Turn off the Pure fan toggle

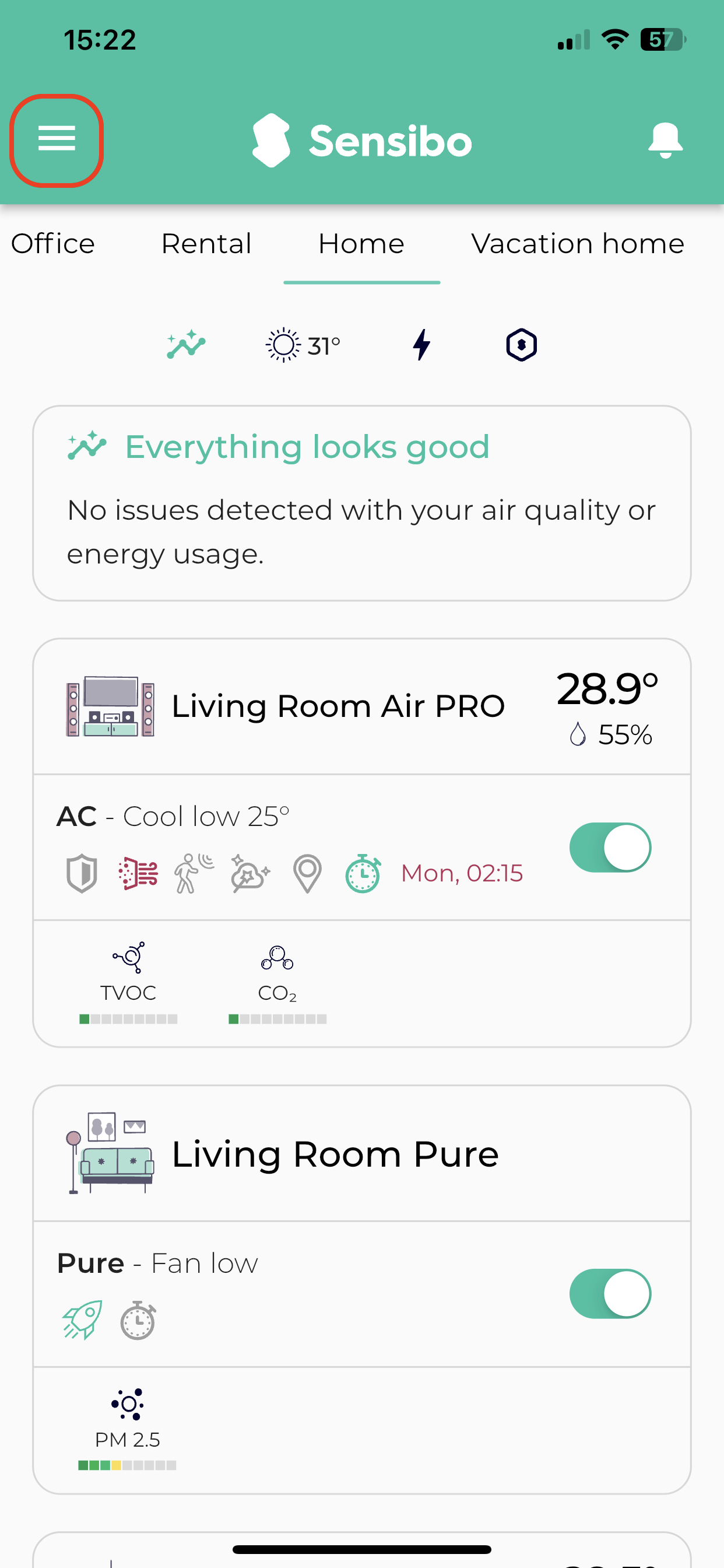[x=610, y=1293]
